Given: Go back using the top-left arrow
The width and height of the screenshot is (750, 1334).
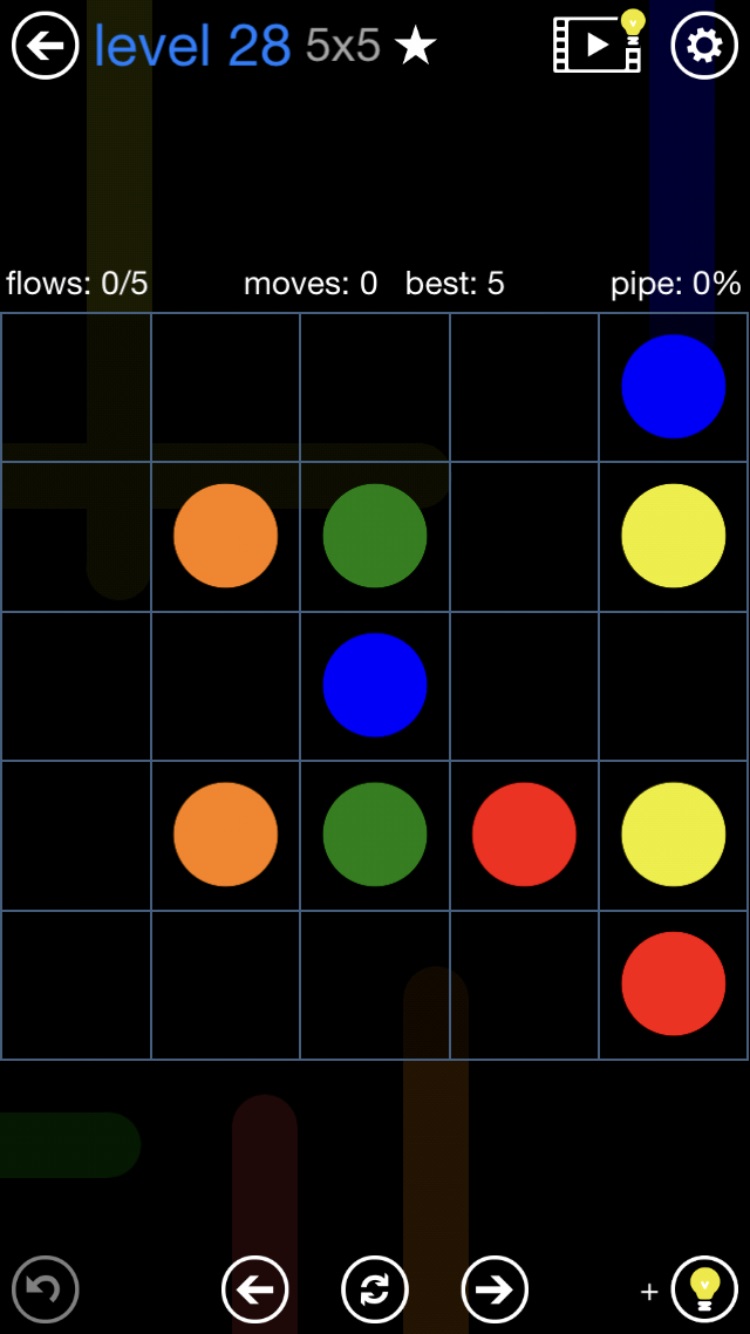Looking at the screenshot, I should 45,45.
